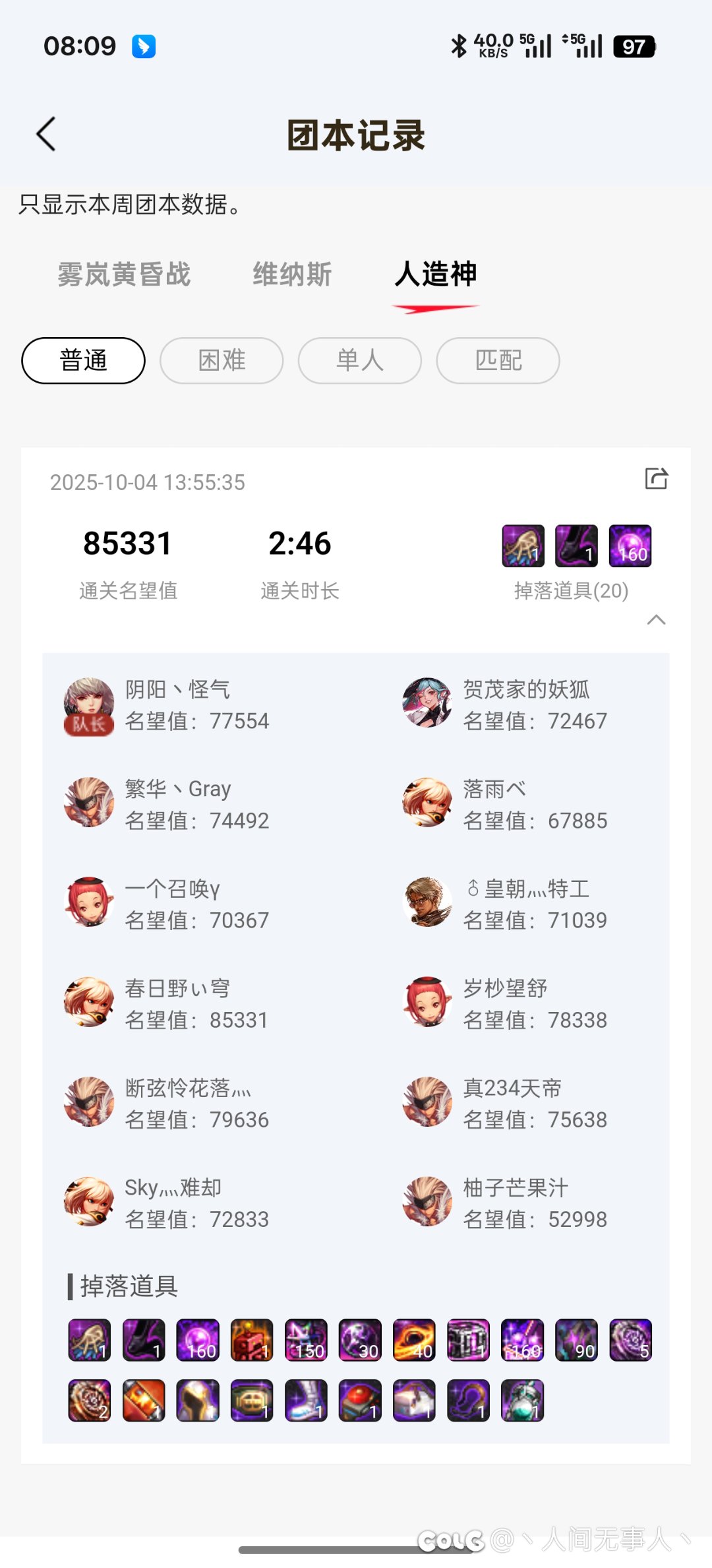Go back from 团本记录 page
Screen dimensions: 712x1568
point(46,135)
